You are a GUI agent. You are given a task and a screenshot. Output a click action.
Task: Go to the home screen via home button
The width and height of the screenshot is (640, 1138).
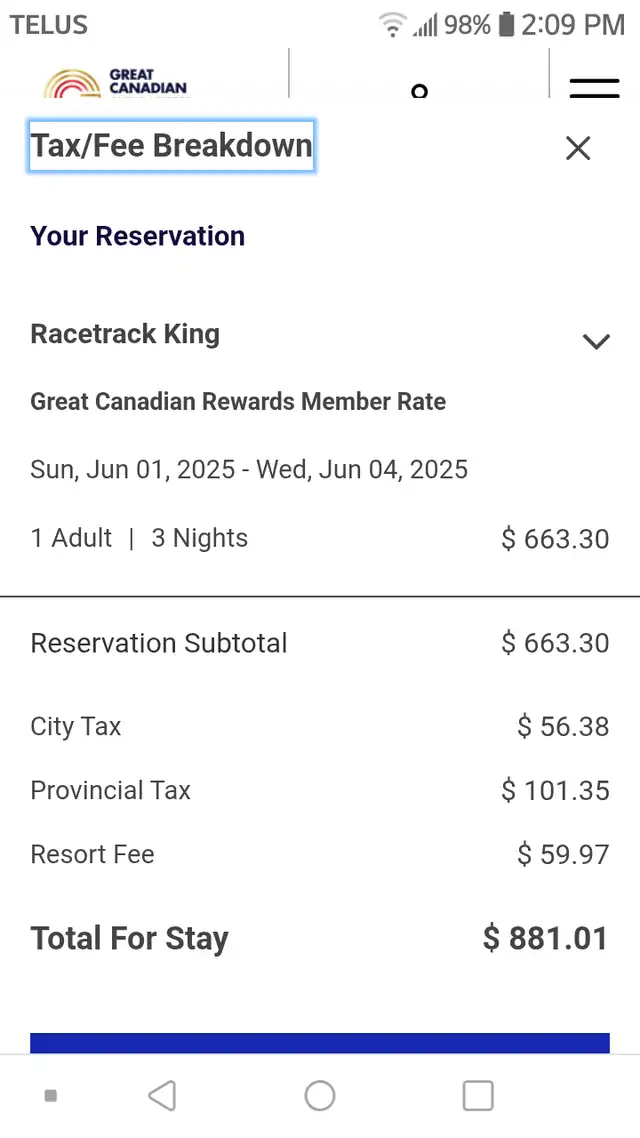click(x=320, y=1095)
